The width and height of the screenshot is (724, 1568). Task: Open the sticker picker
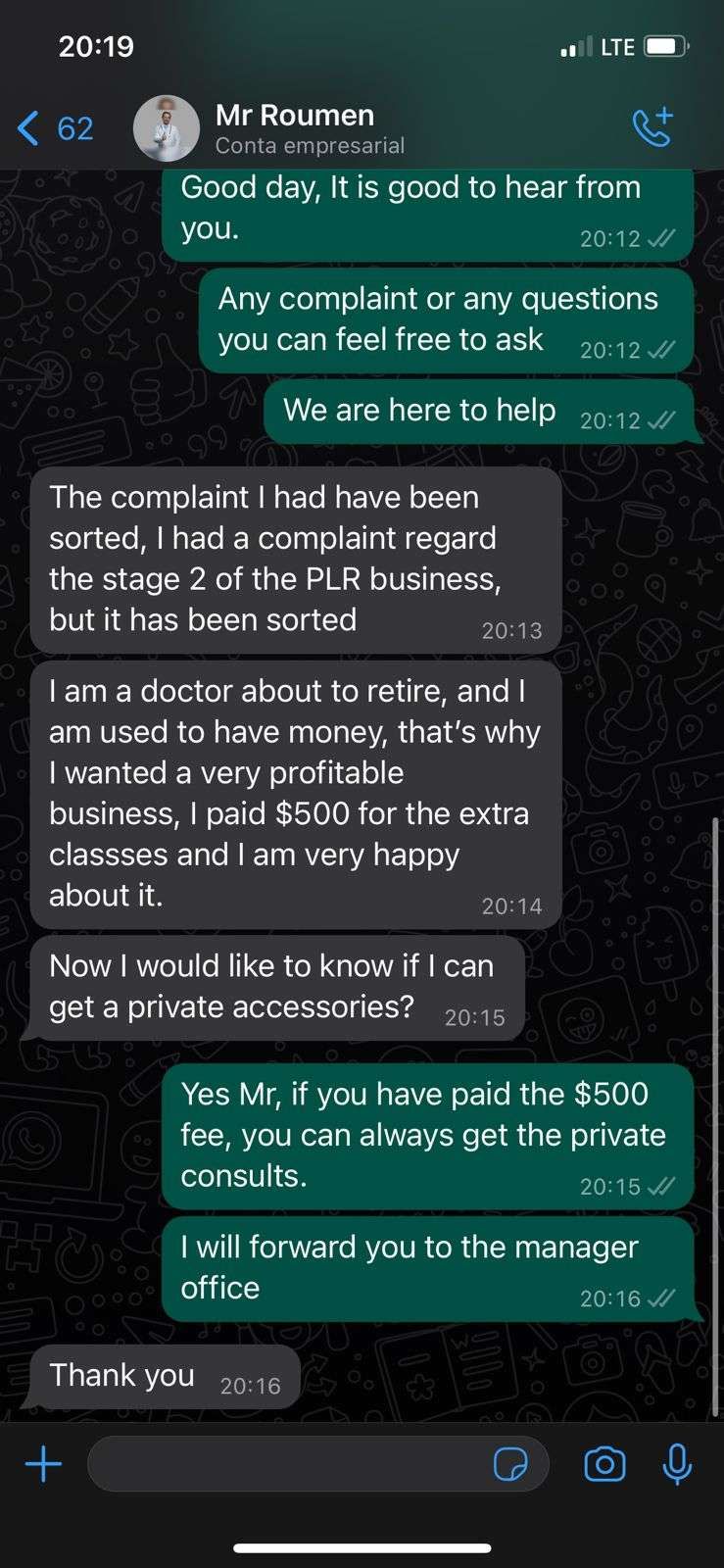[x=510, y=1464]
